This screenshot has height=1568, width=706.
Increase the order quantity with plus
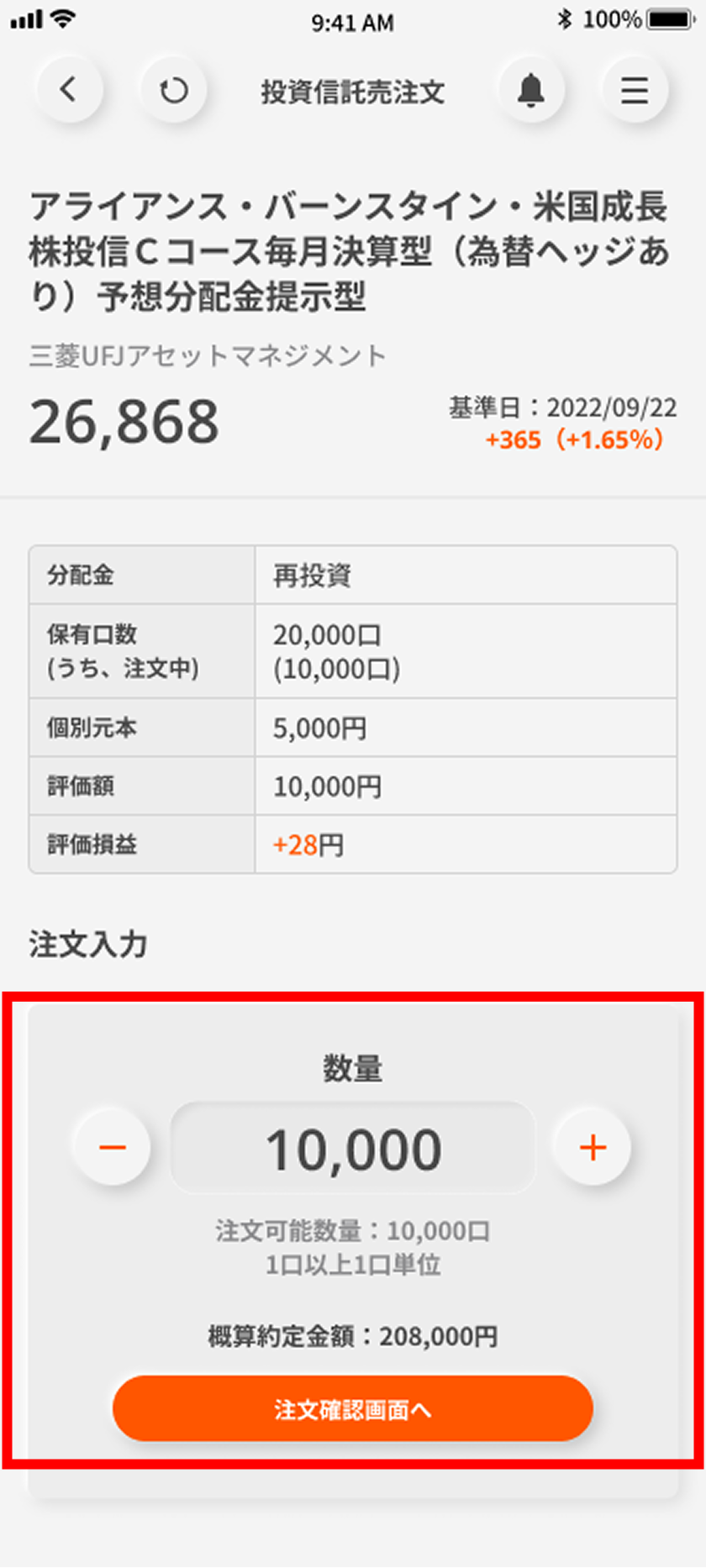pyautogui.click(x=593, y=1147)
